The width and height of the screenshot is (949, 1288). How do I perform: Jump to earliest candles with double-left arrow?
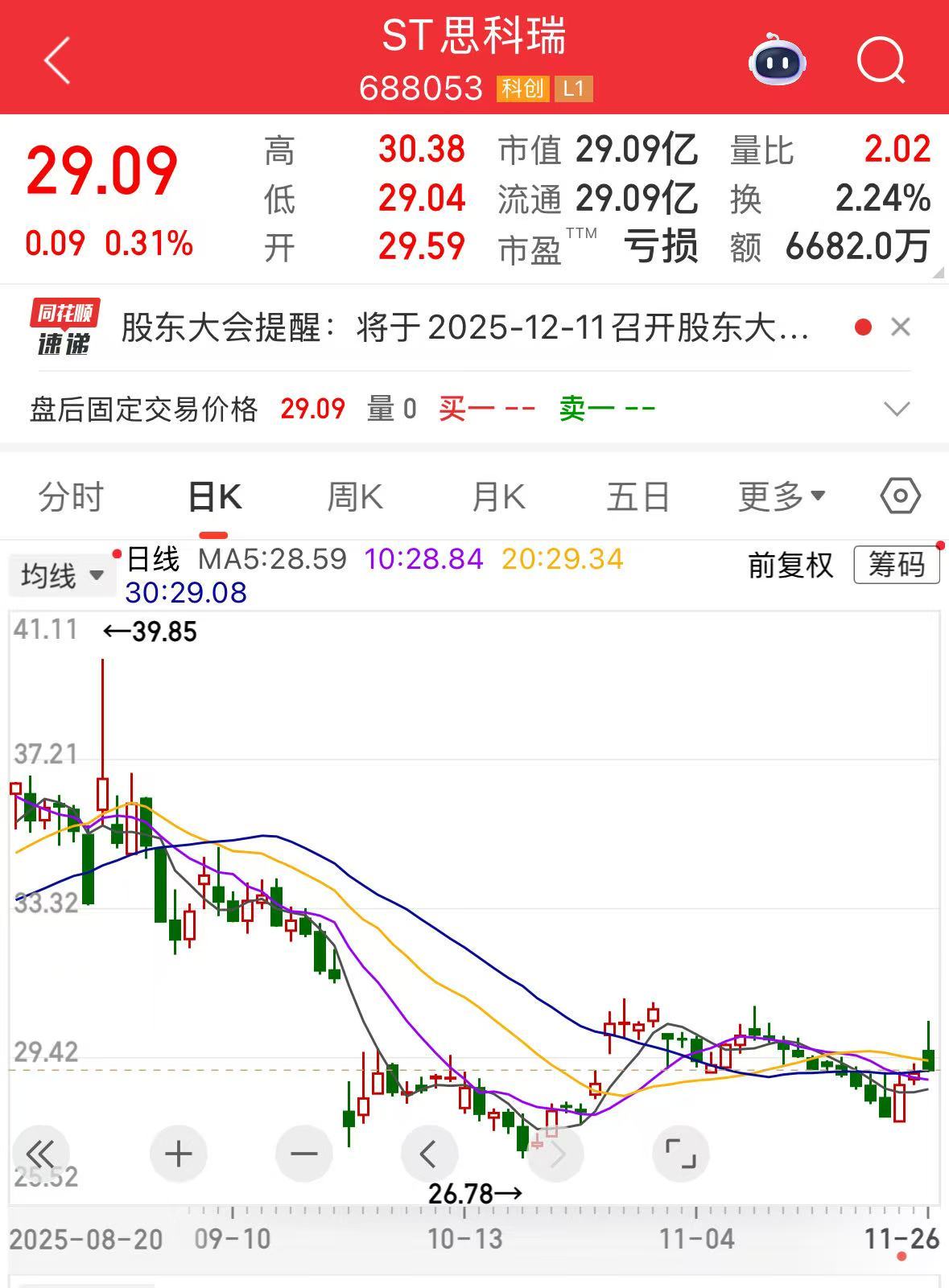(40, 1154)
